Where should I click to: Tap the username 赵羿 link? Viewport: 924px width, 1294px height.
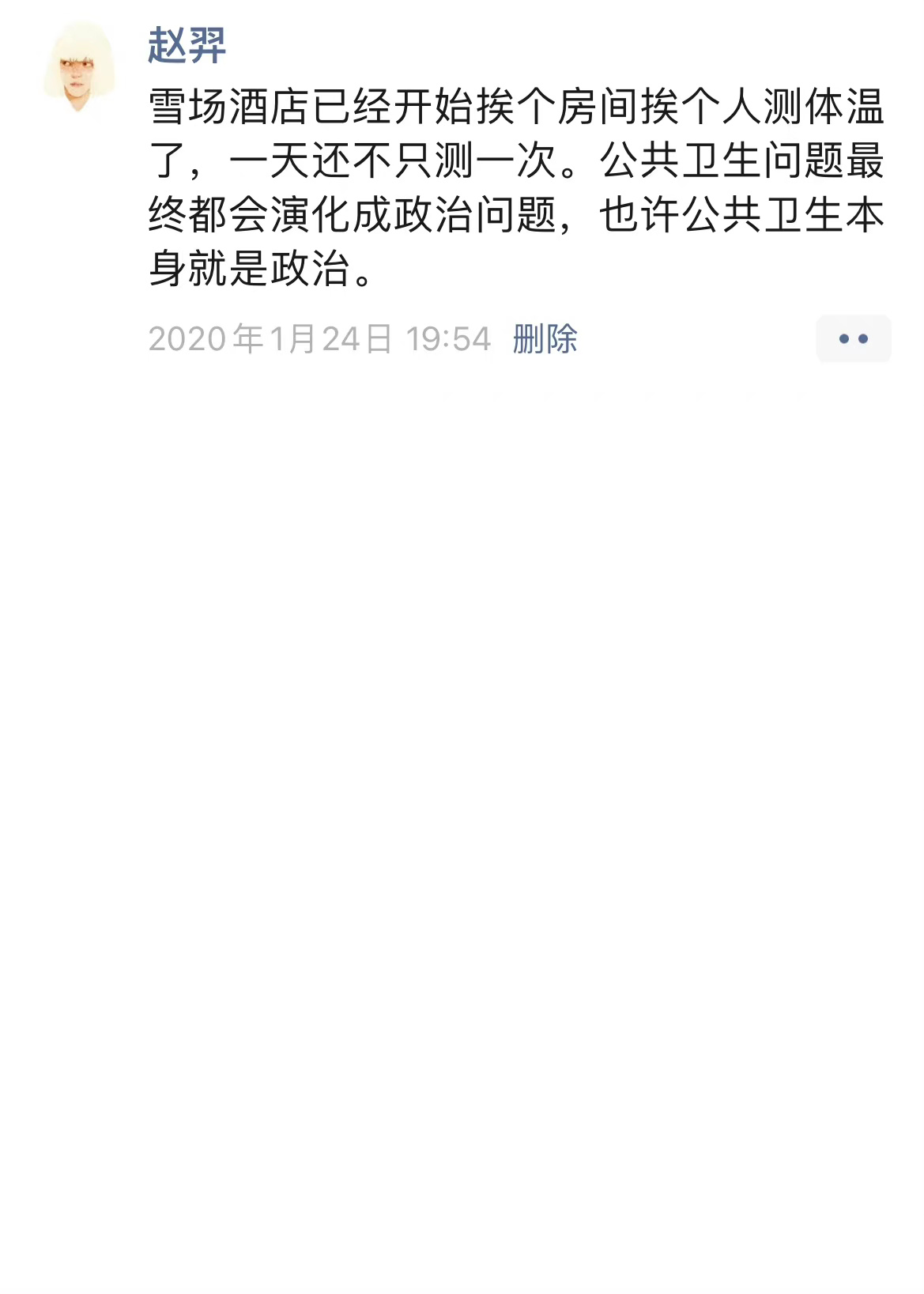click(x=187, y=46)
